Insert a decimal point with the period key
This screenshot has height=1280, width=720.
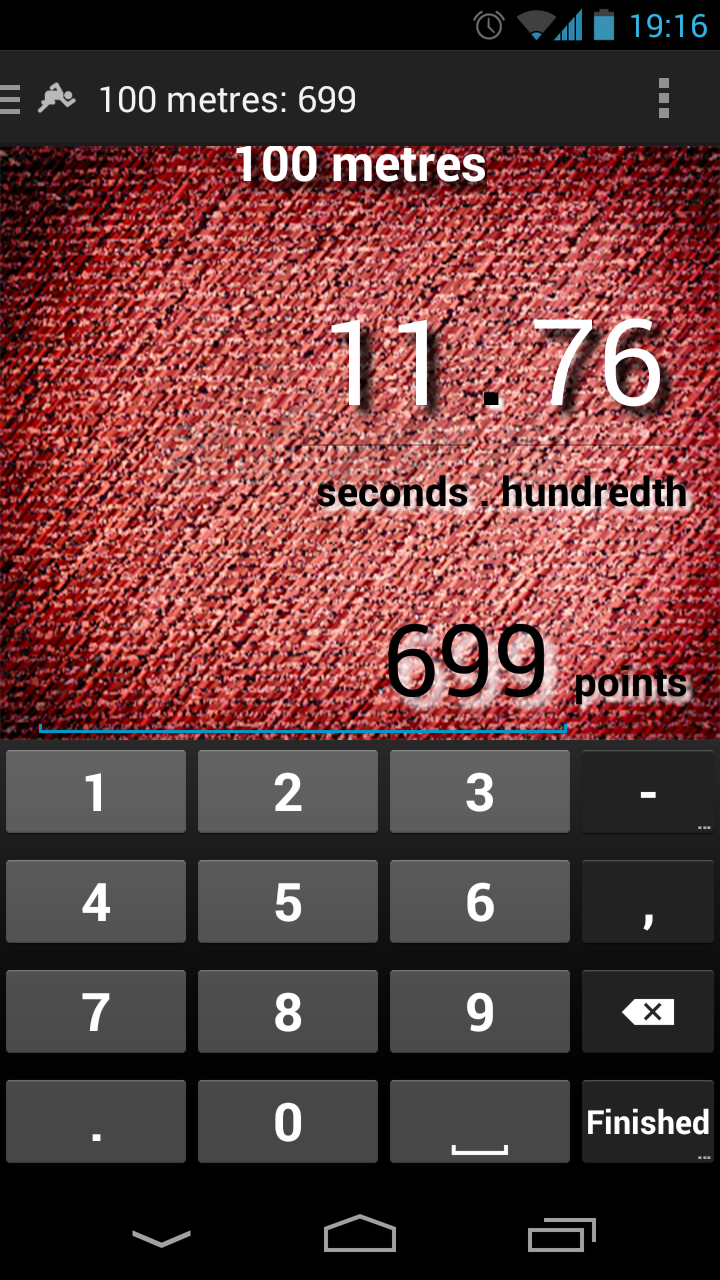(x=96, y=1121)
